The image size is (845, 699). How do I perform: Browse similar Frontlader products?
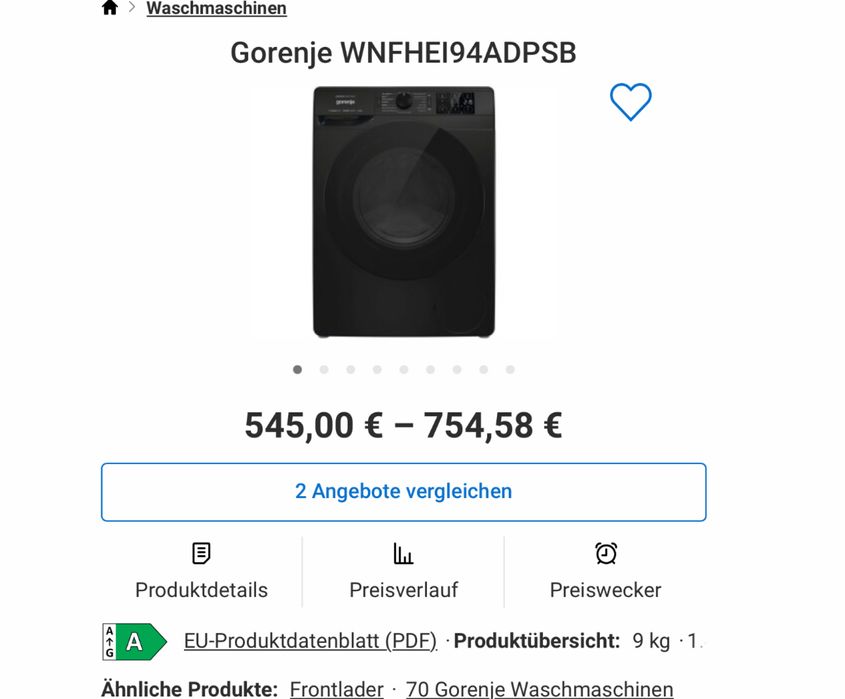click(x=336, y=689)
